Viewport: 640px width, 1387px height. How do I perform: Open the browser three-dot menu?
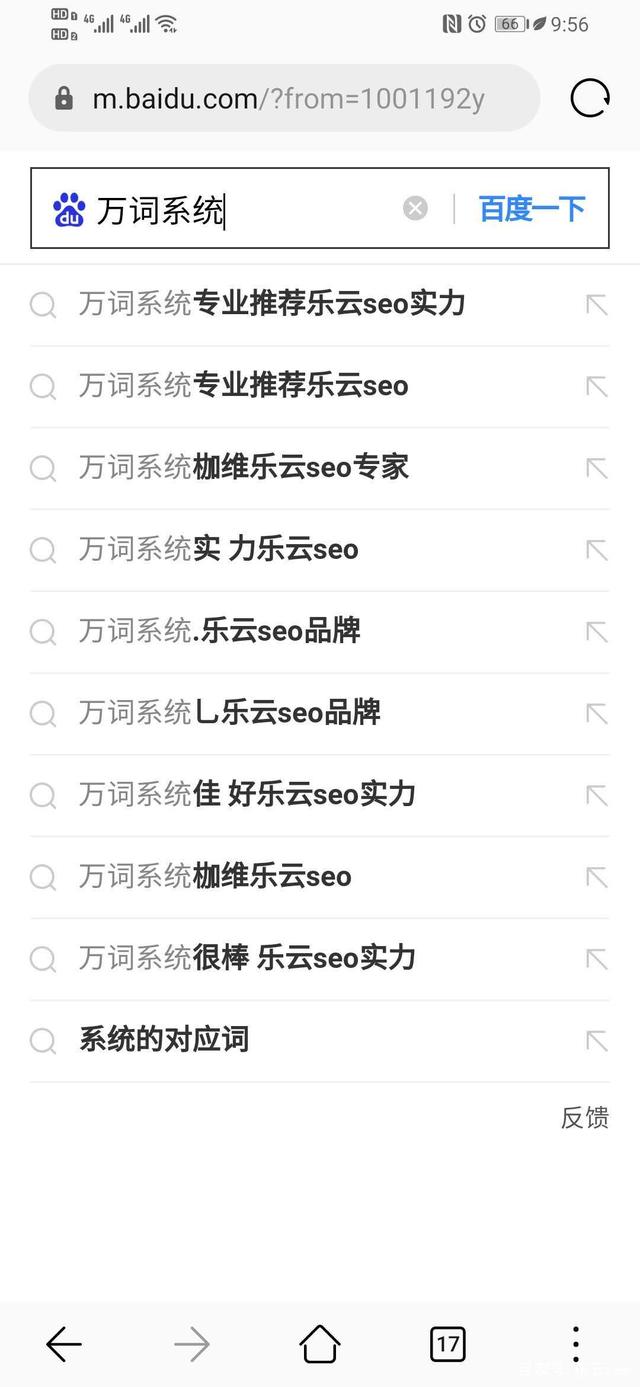point(576,1345)
